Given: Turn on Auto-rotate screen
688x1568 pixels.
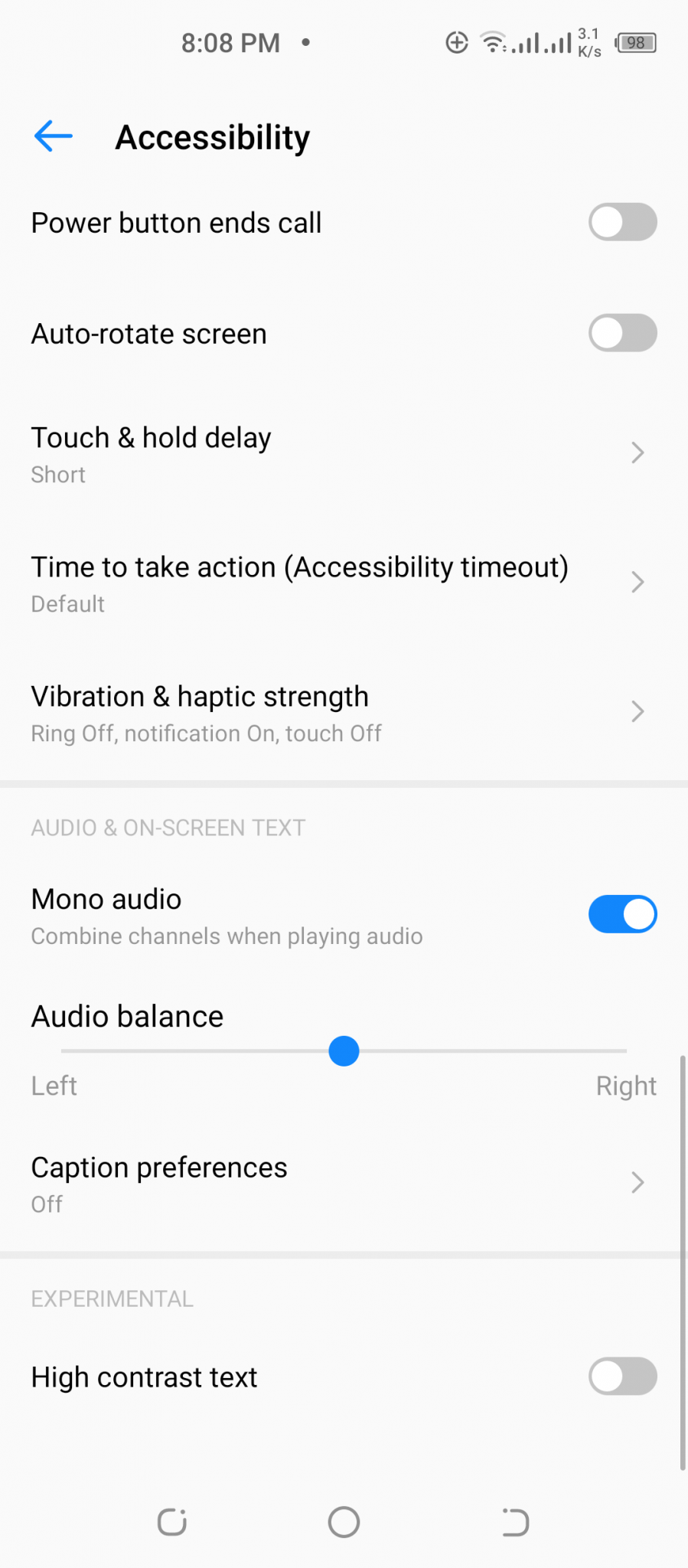Looking at the screenshot, I should click(622, 334).
